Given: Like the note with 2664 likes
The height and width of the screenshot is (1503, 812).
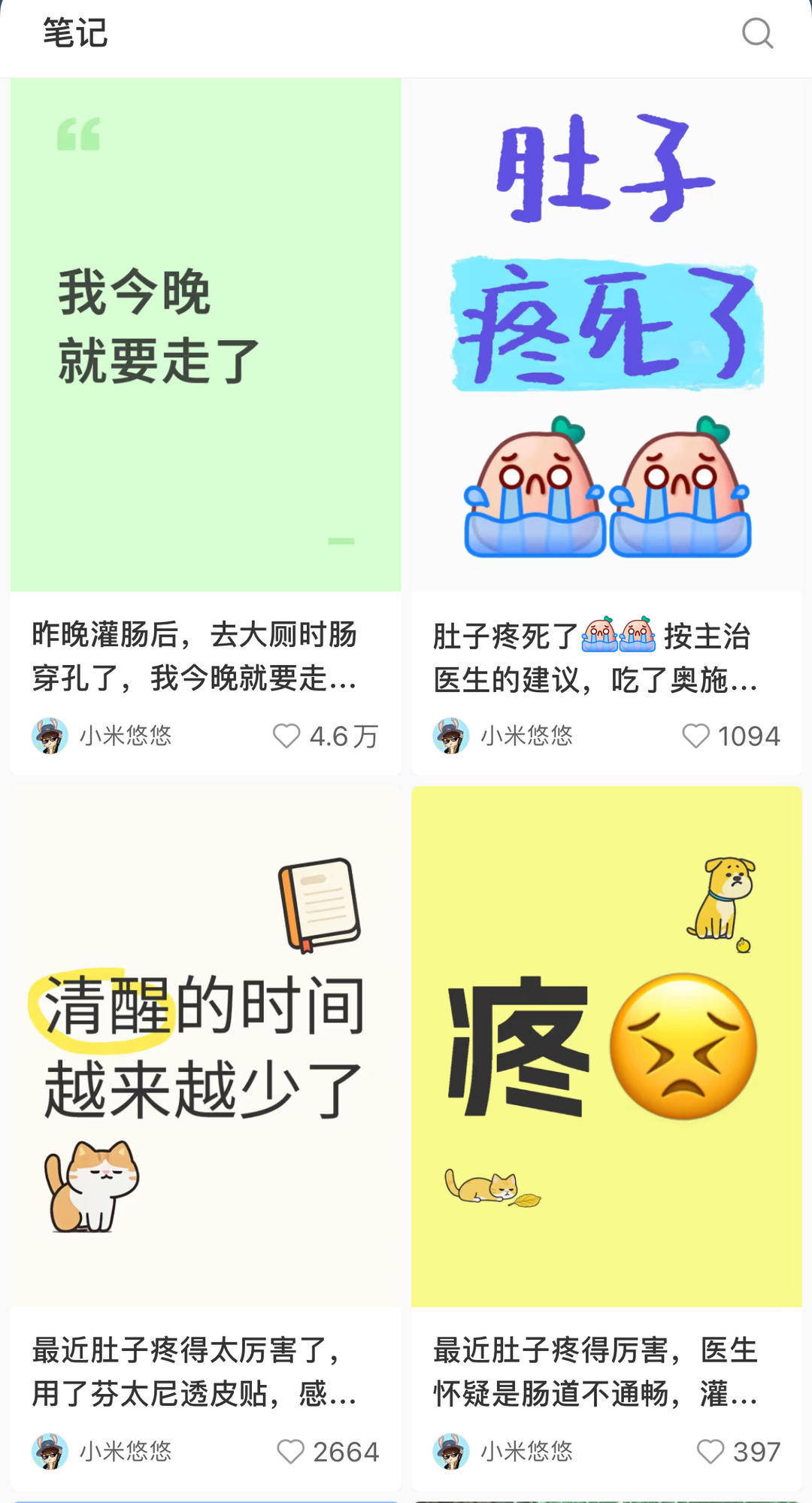Looking at the screenshot, I should [x=291, y=1451].
